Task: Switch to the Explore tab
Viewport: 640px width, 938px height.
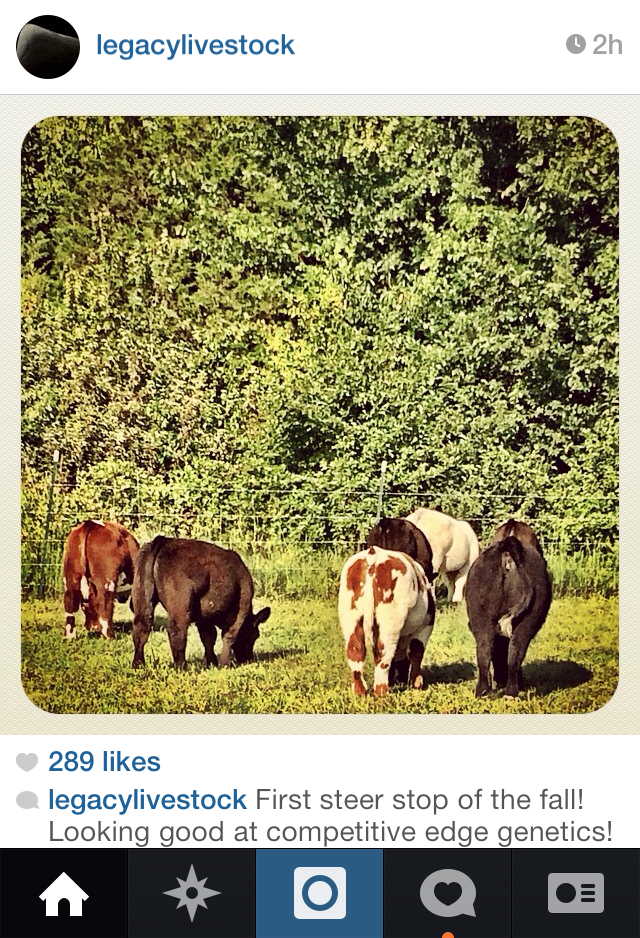Action: [191, 893]
